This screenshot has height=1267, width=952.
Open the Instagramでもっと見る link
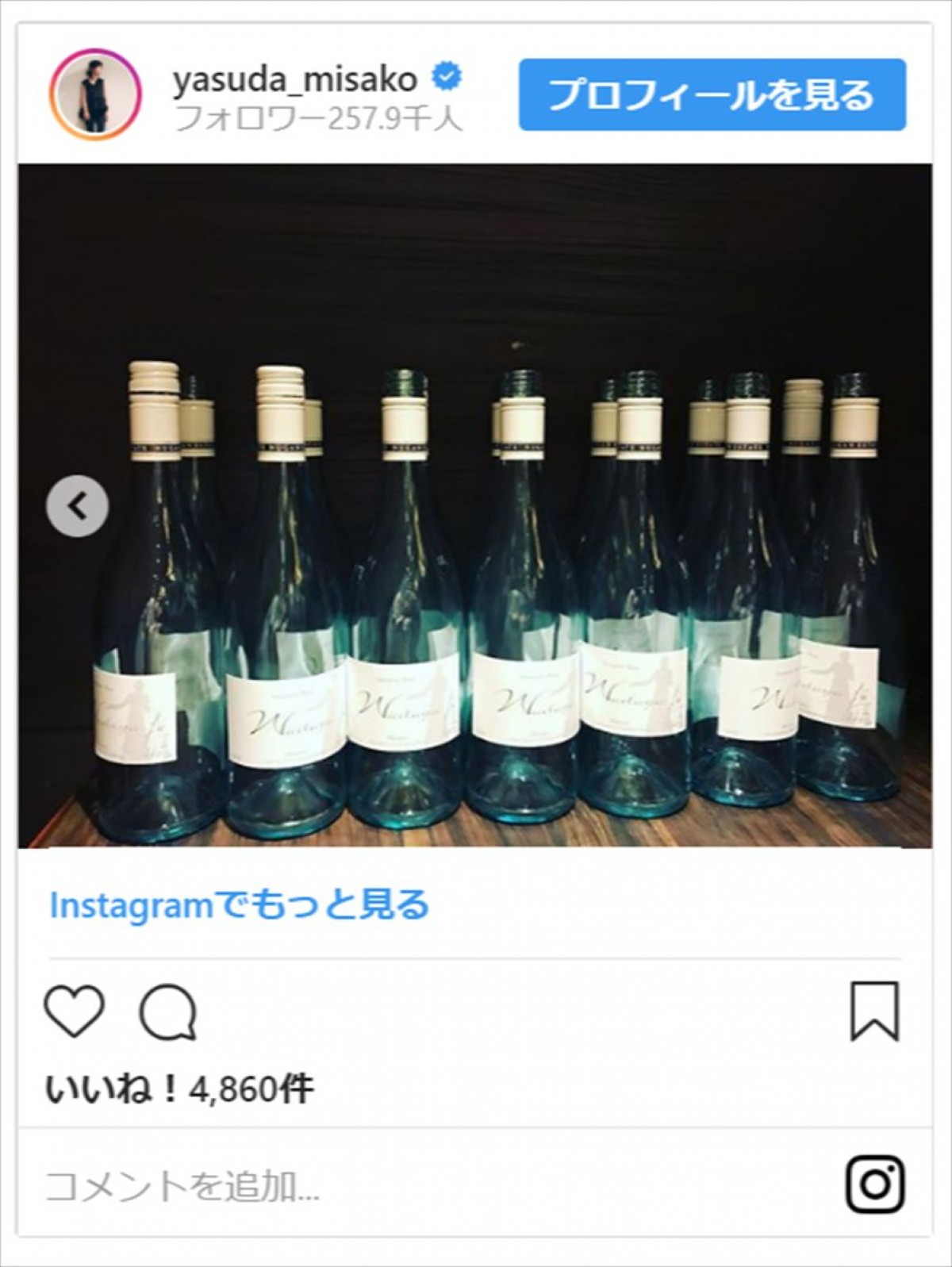[239, 905]
